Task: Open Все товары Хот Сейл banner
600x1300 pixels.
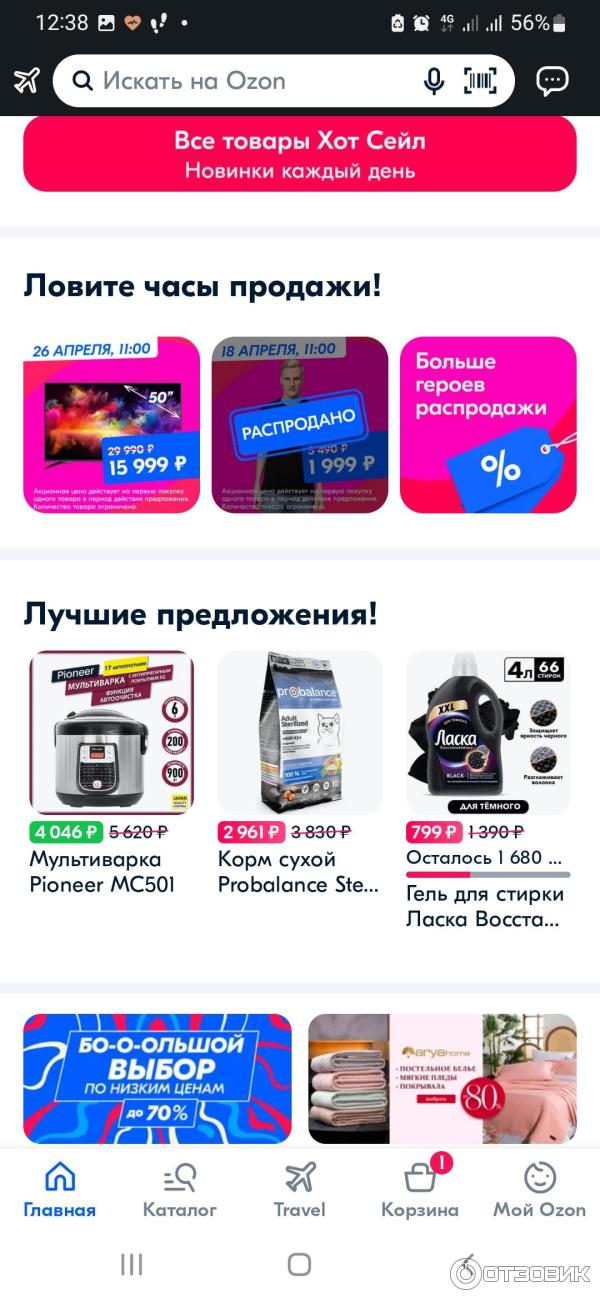Action: point(300,154)
